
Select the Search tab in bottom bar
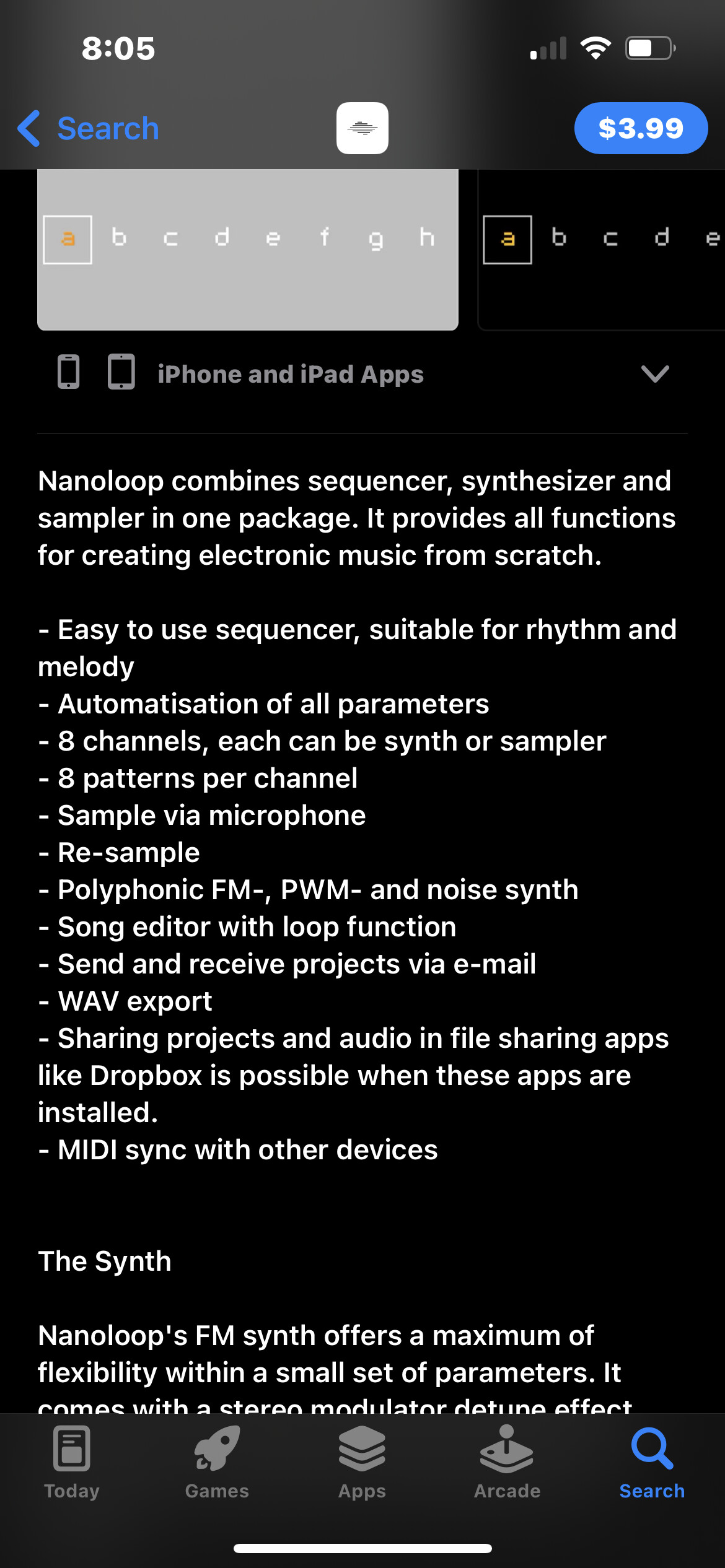click(652, 1462)
